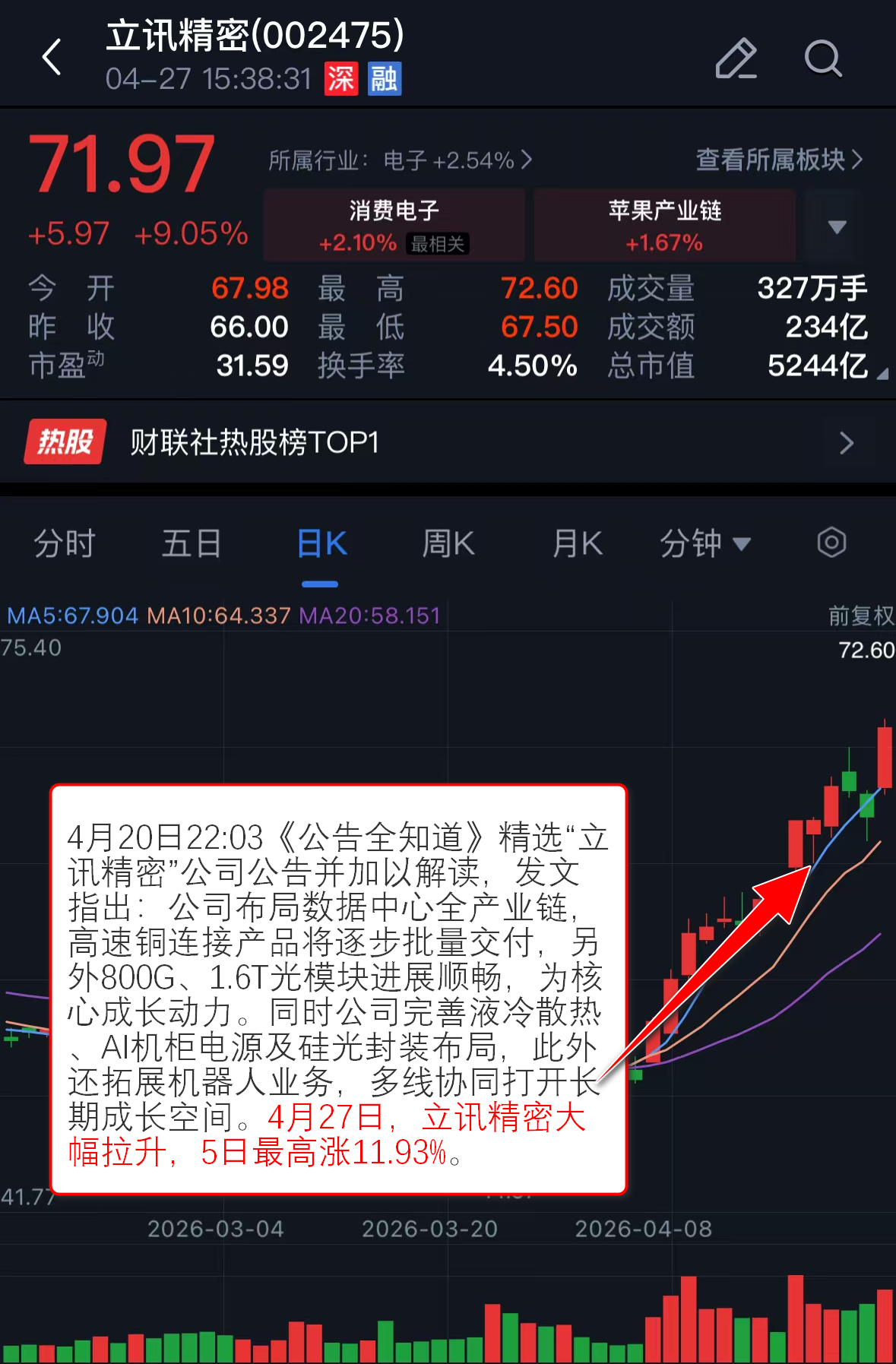Switch to the 分时 chart tab
This screenshot has height=1364, width=896.
(x=65, y=544)
